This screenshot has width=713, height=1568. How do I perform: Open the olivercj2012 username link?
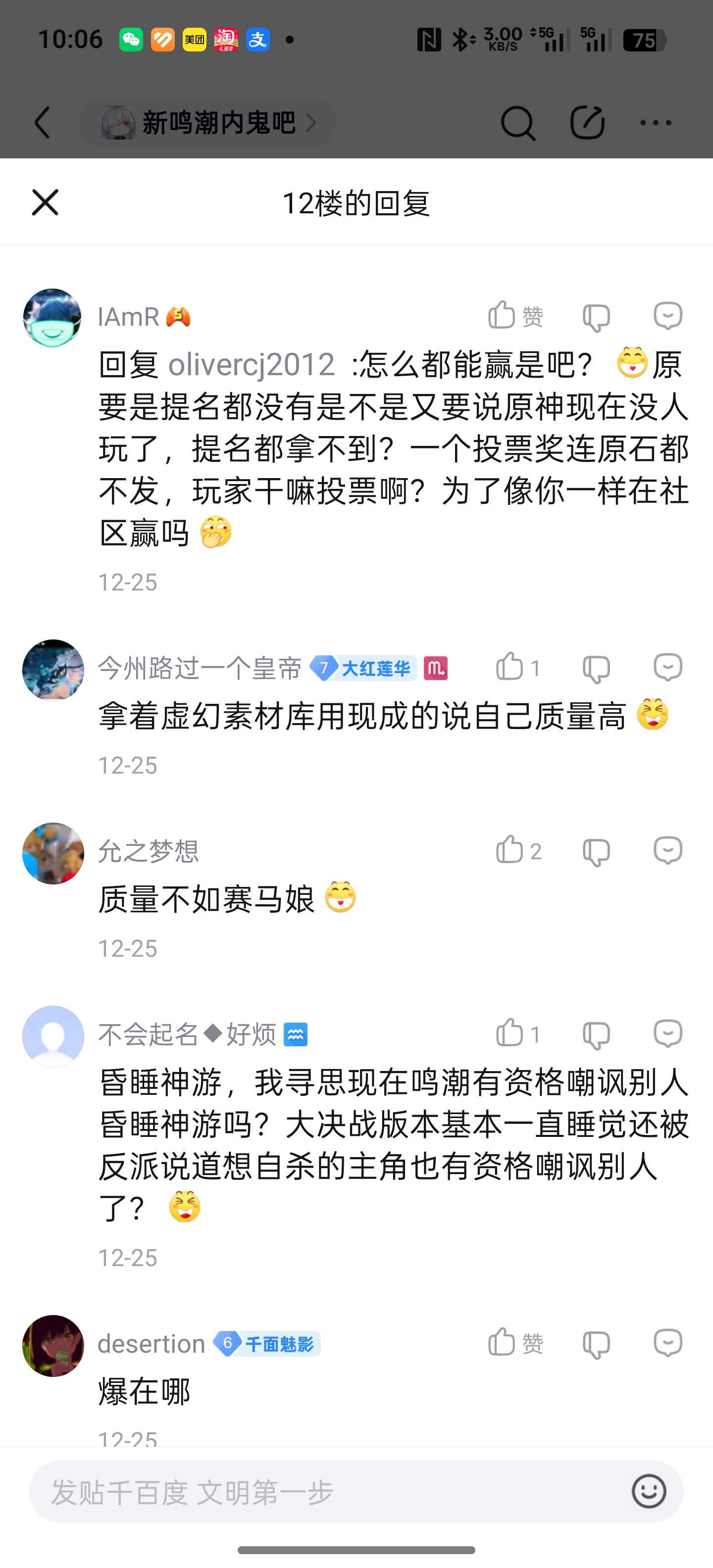[x=252, y=365]
